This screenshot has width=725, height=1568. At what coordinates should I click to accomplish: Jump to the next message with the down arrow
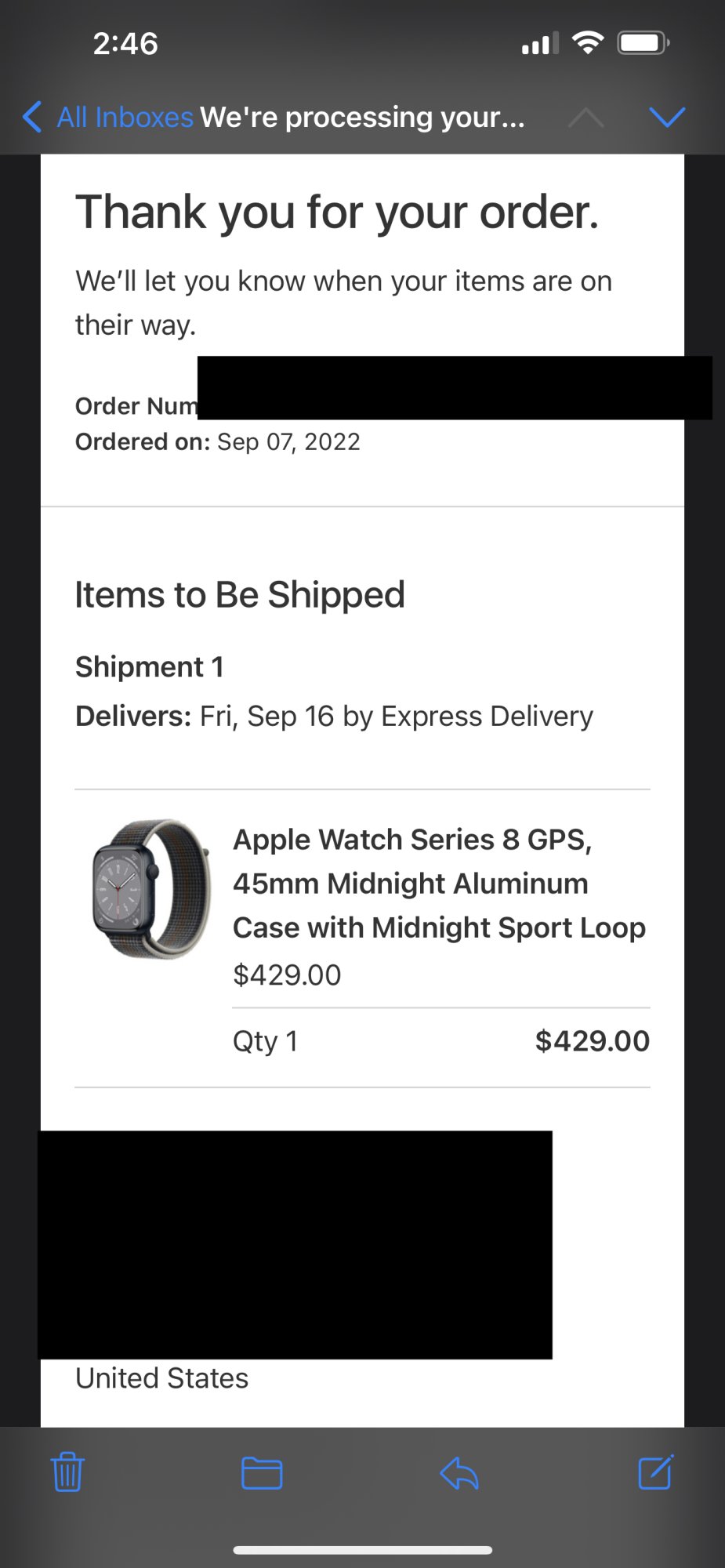click(667, 118)
